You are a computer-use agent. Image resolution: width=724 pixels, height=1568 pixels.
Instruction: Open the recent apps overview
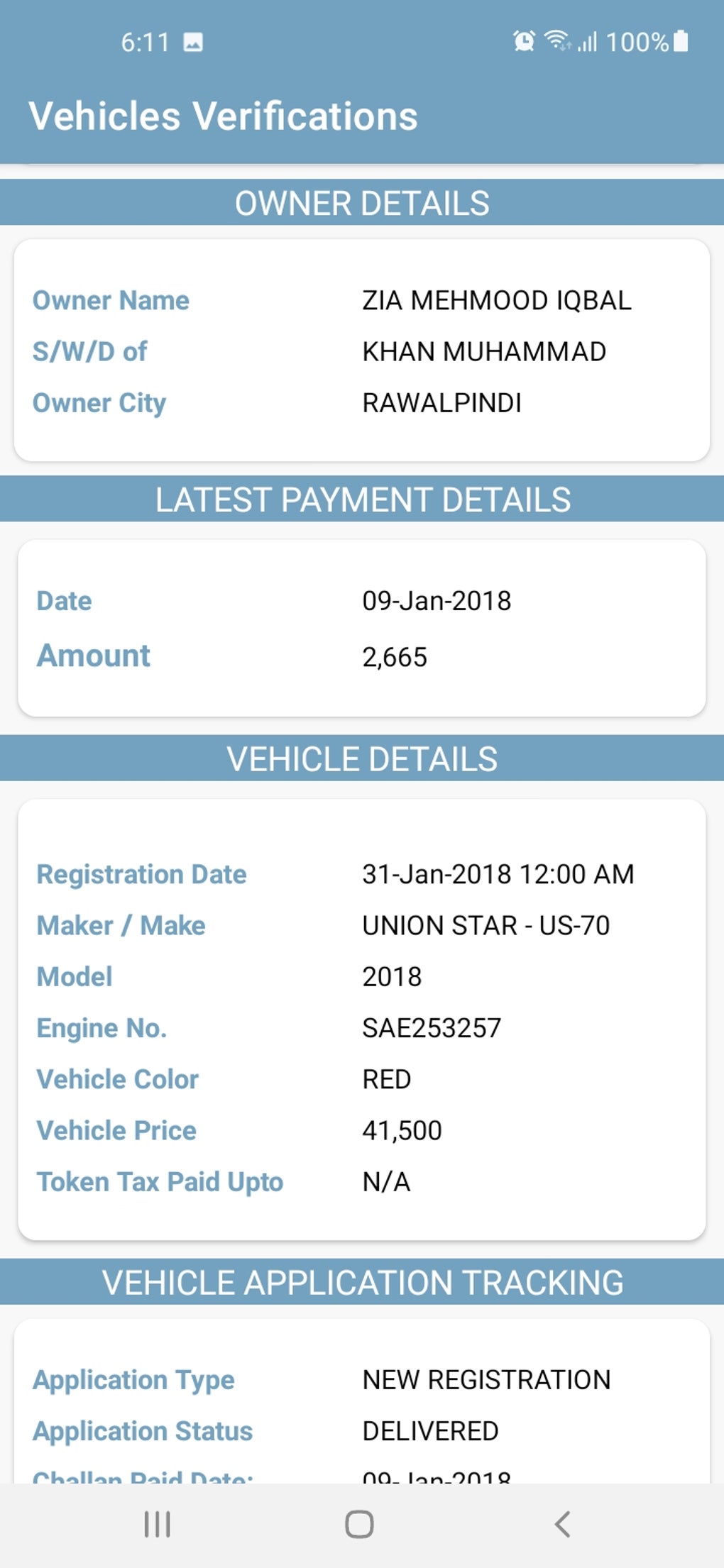coord(157,1523)
